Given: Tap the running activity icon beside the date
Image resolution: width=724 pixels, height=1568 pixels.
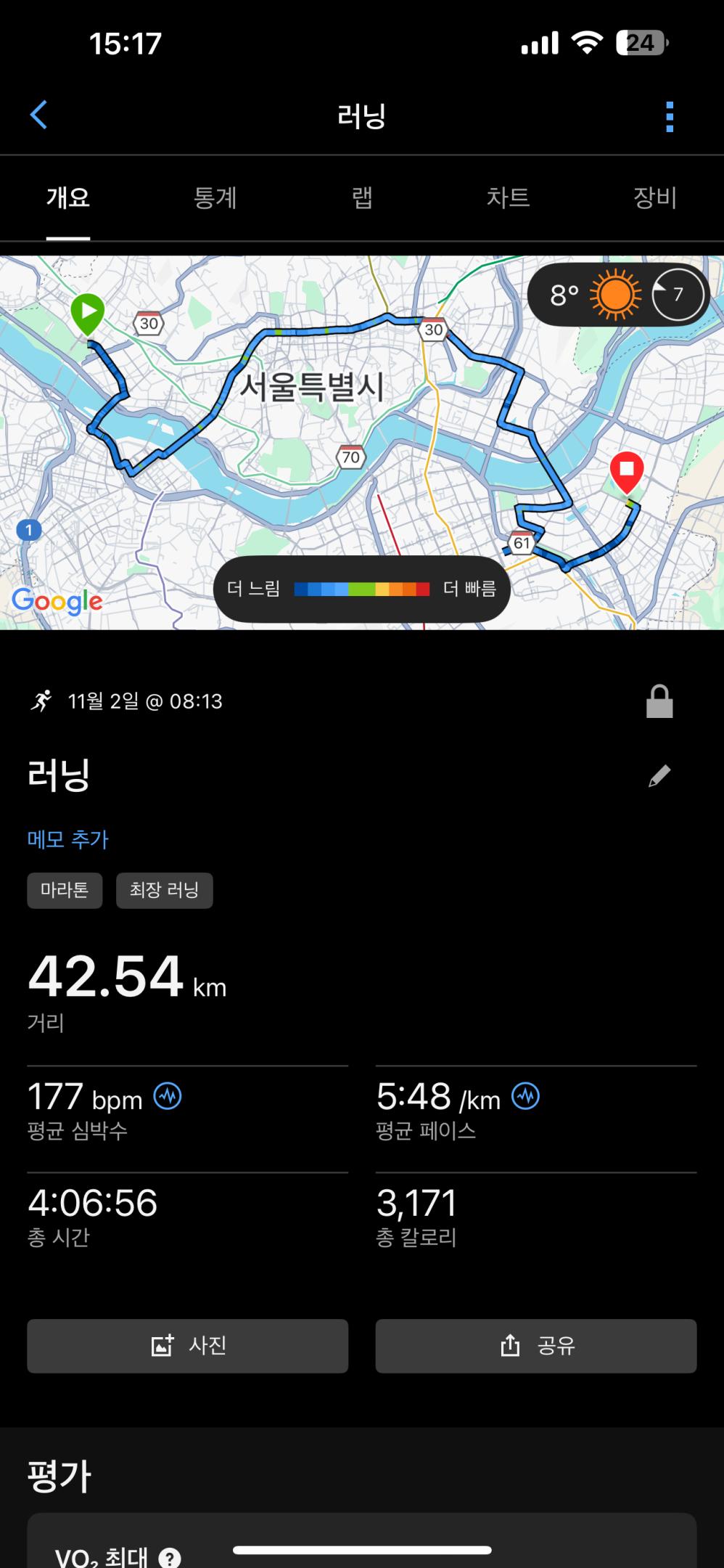Looking at the screenshot, I should coord(44,701).
